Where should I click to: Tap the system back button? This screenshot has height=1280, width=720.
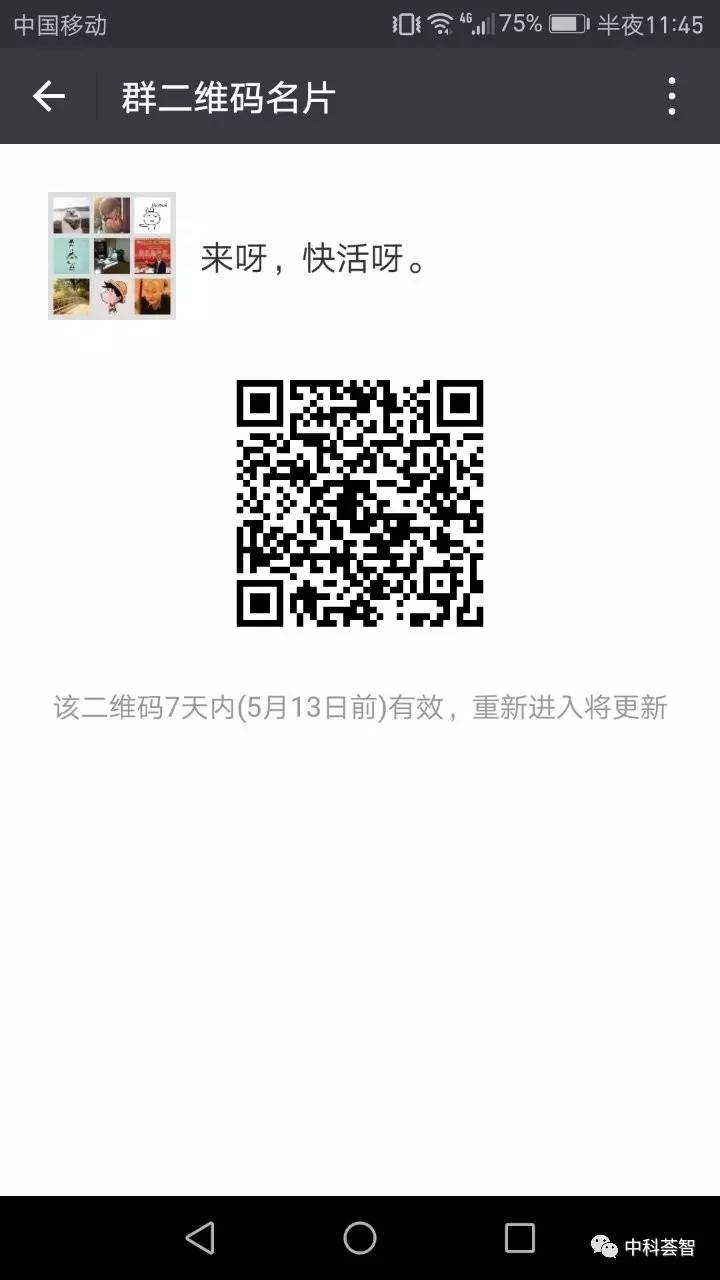coord(201,1238)
